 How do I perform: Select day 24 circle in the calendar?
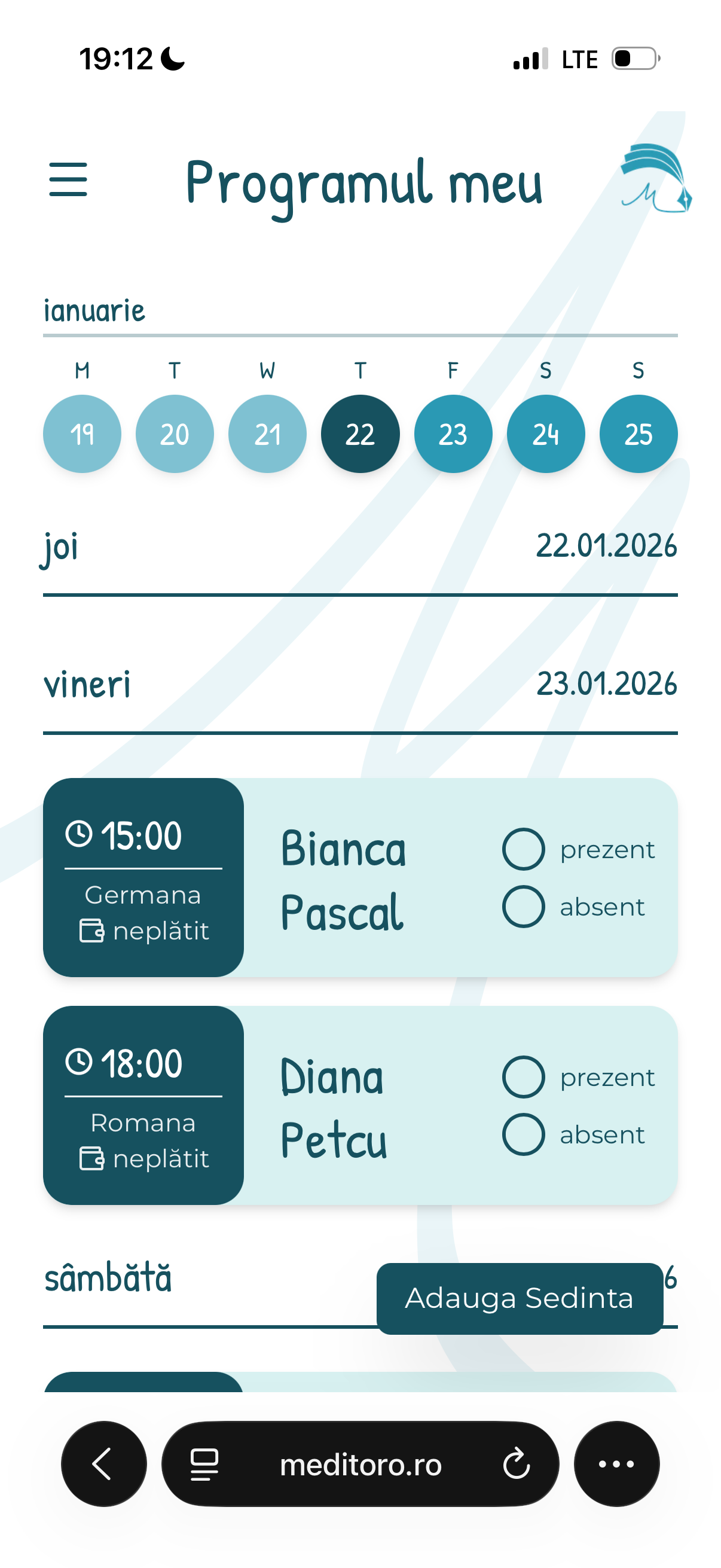point(545,434)
